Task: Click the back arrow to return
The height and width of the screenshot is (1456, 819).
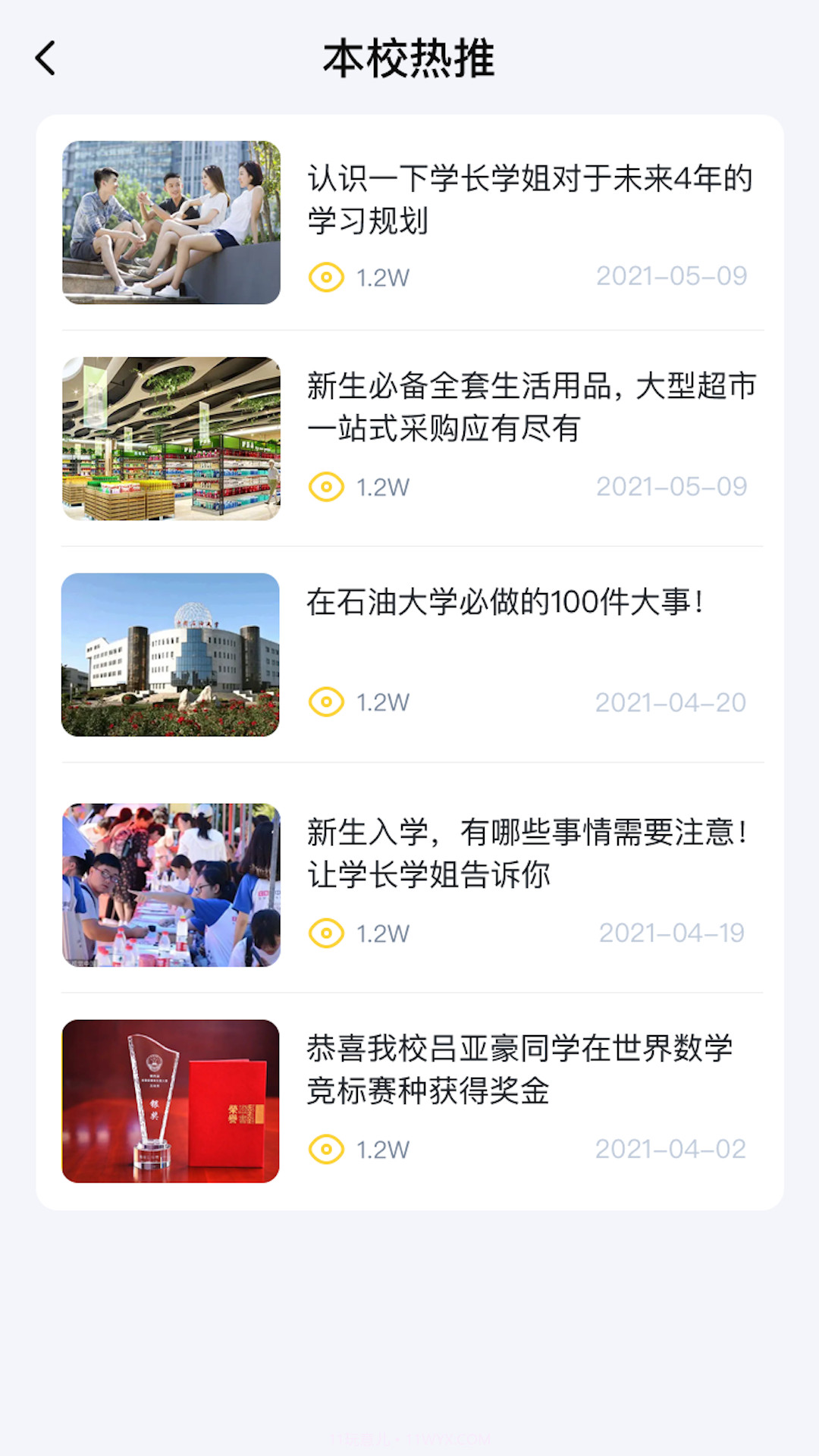Action: pos(45,57)
